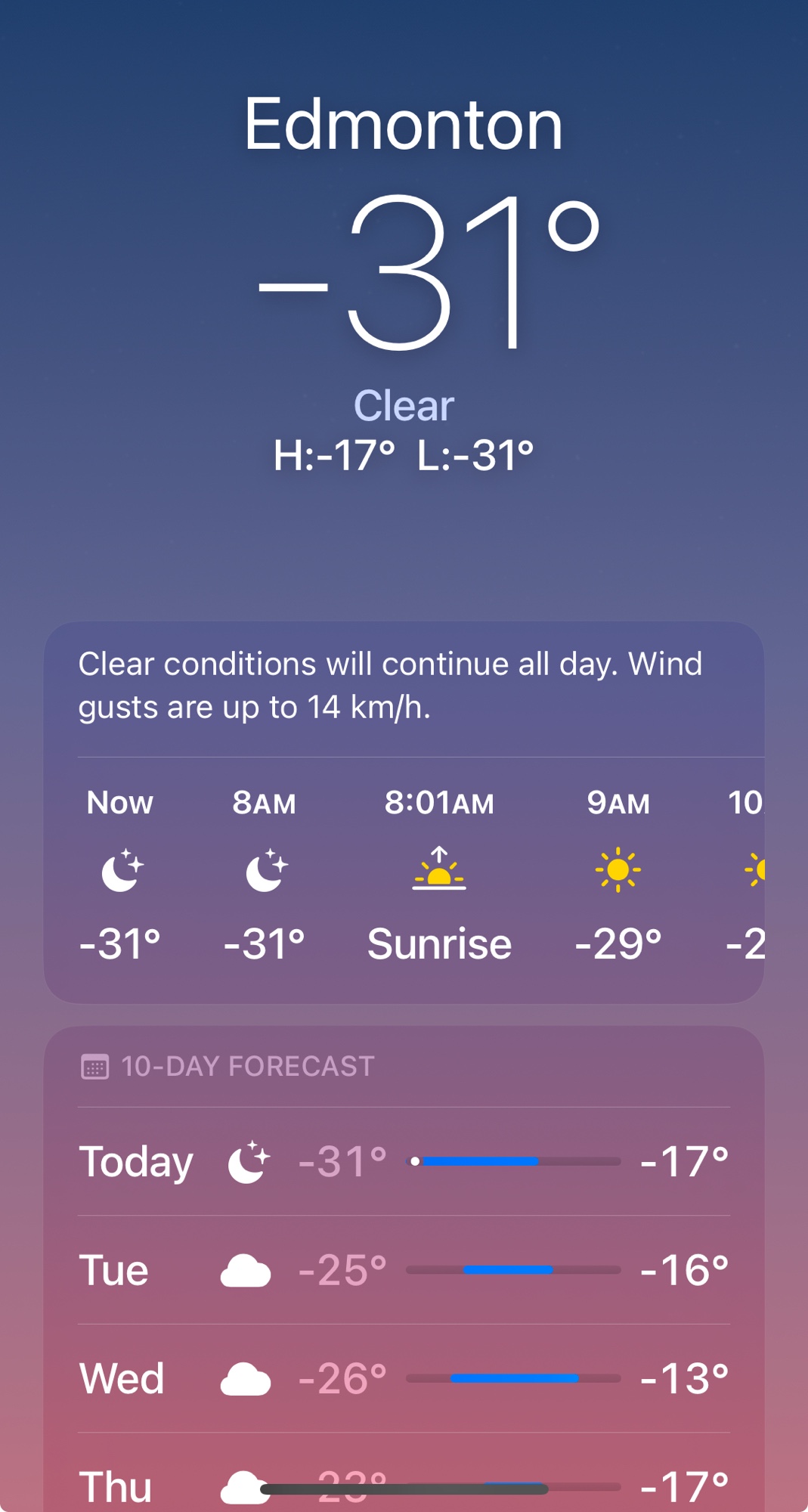Screen dimensions: 808x1512
Task: Tap the 9AM hourly forecast entry
Action: 618,873
